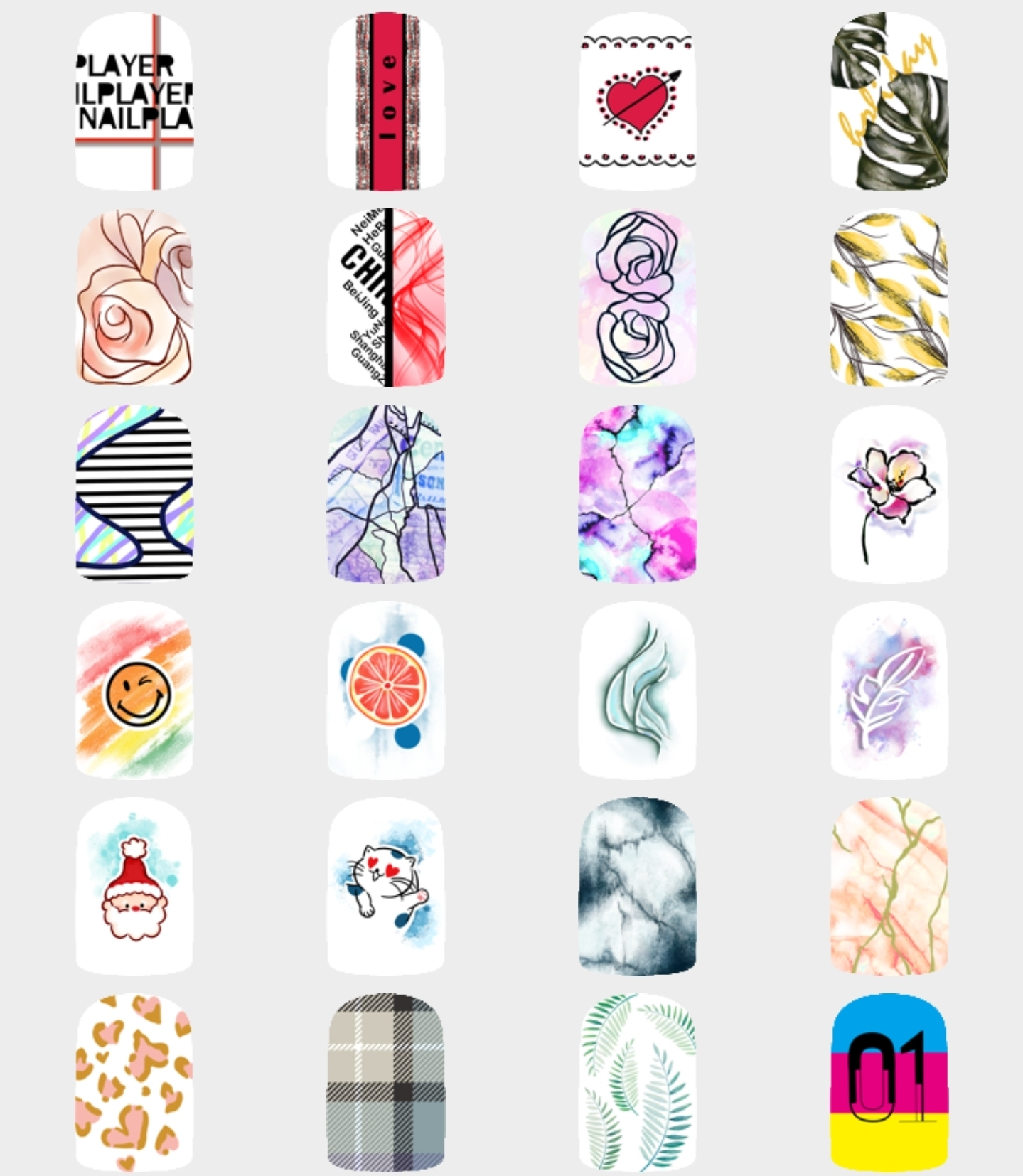
Task: Open the colorful '01' block design
Action: [889, 1082]
